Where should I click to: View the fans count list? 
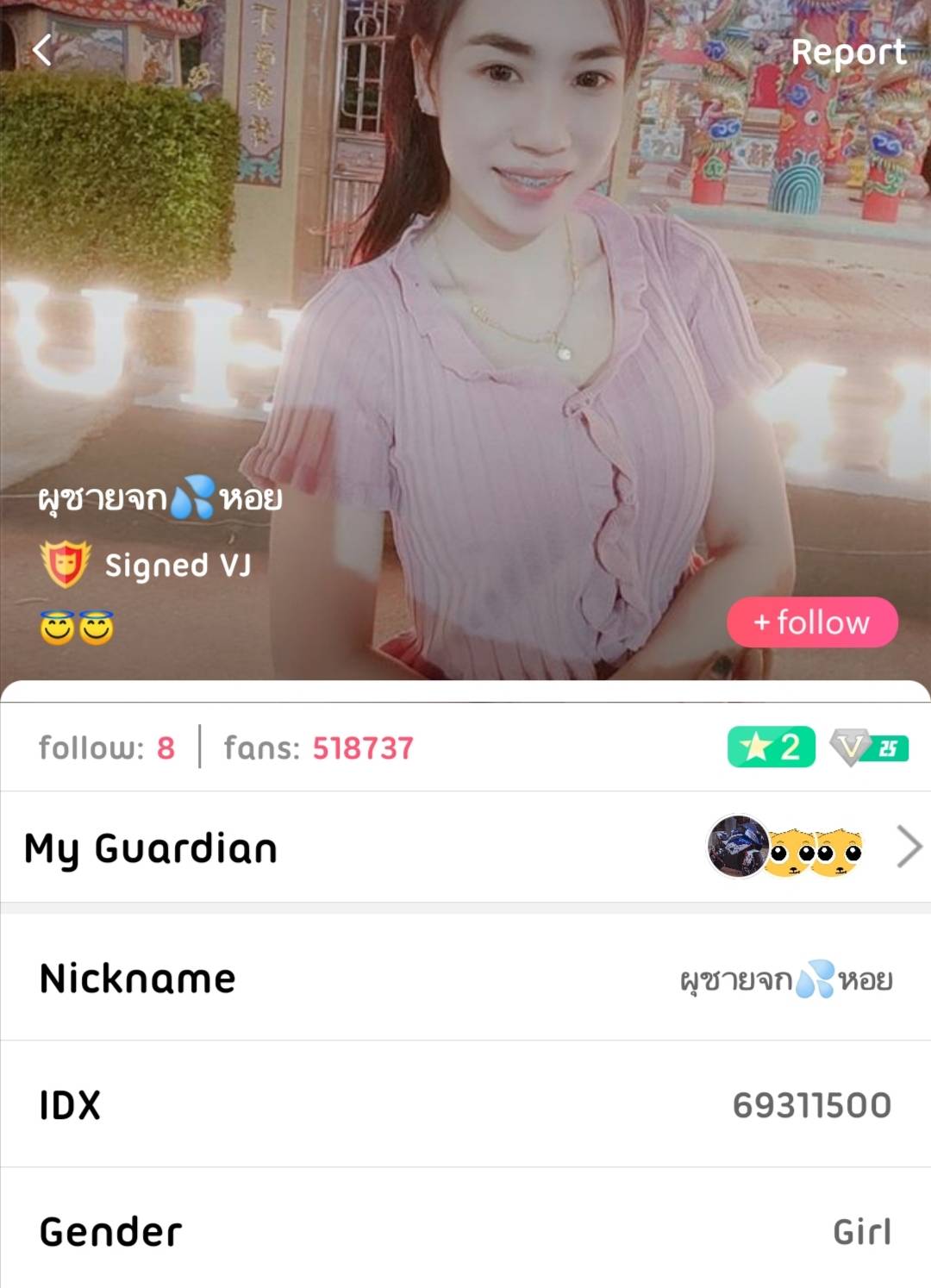tap(318, 747)
